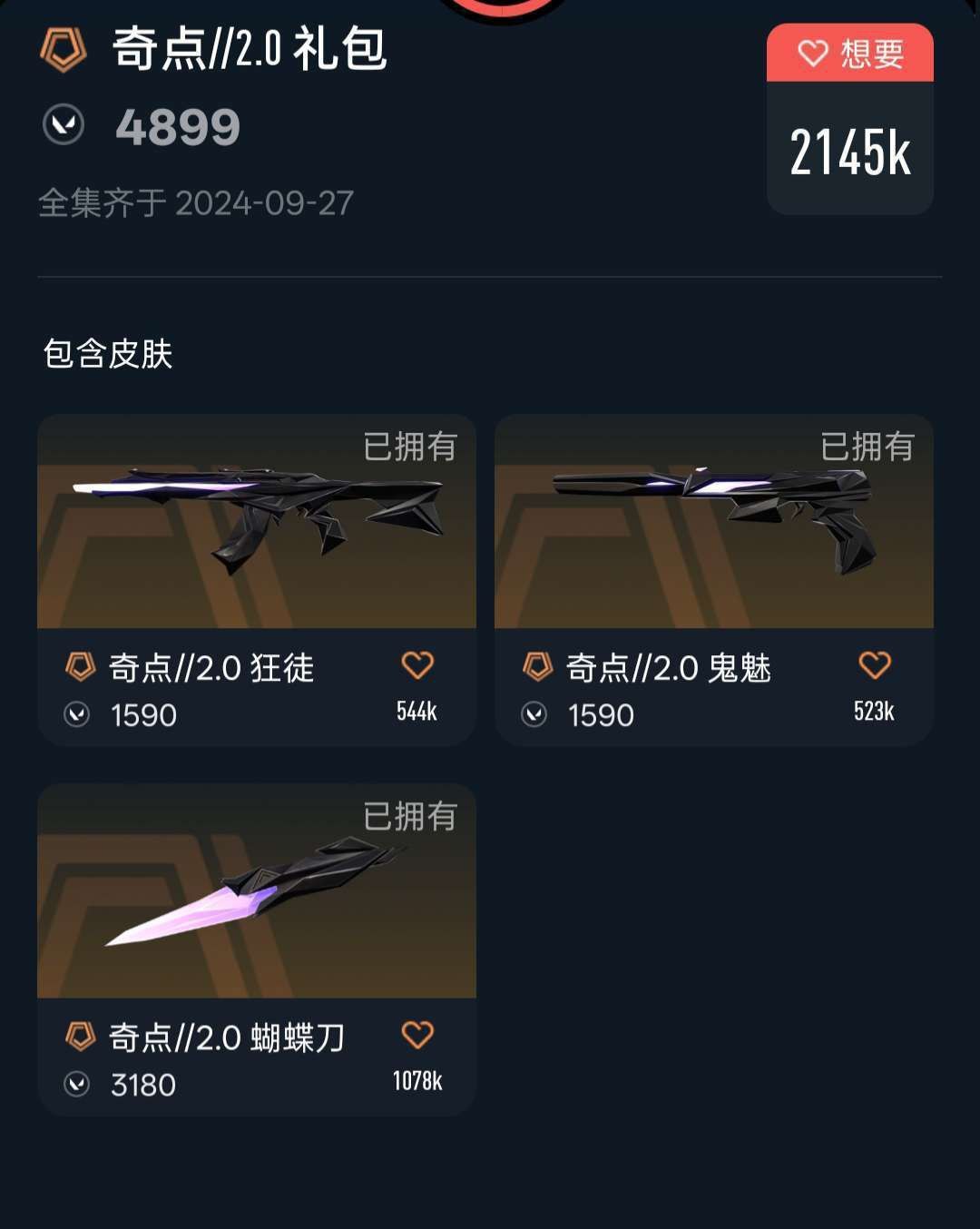Like the 奇点//2.0 鬼魅 skin
The height and width of the screenshot is (1229, 980).
point(875,665)
